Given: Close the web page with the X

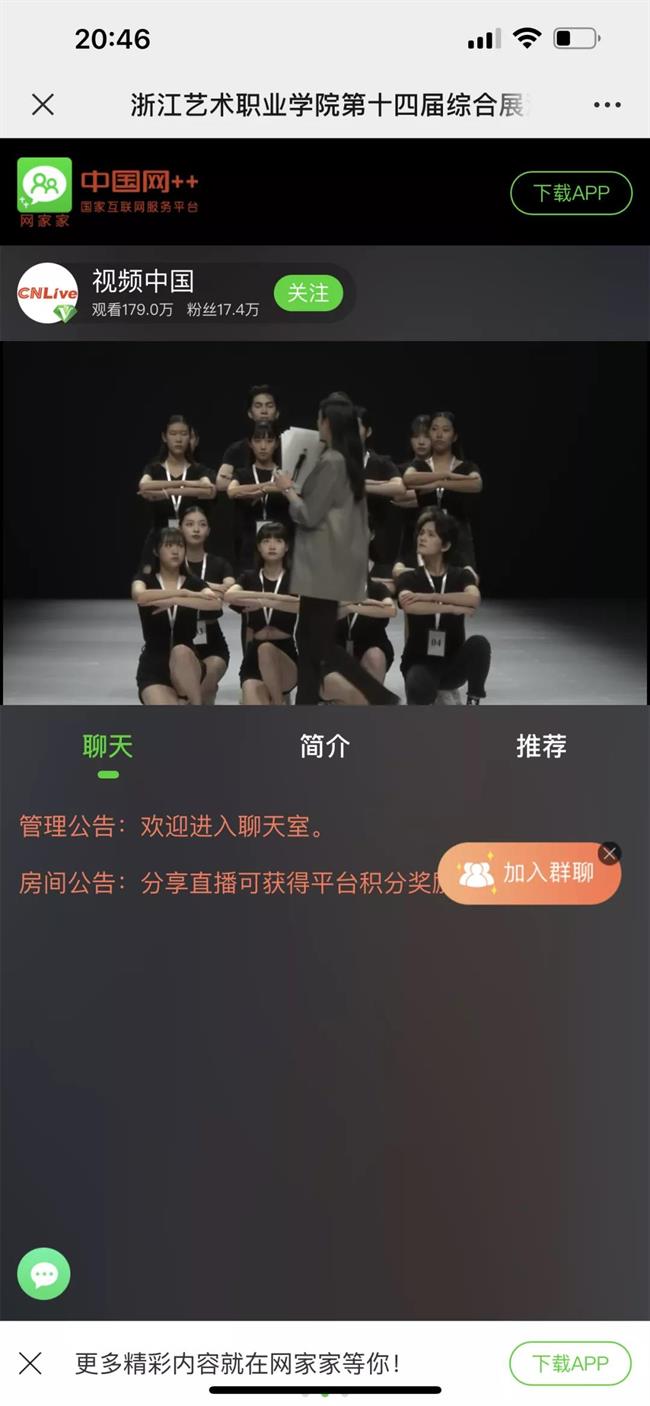Looking at the screenshot, I should 42,104.
